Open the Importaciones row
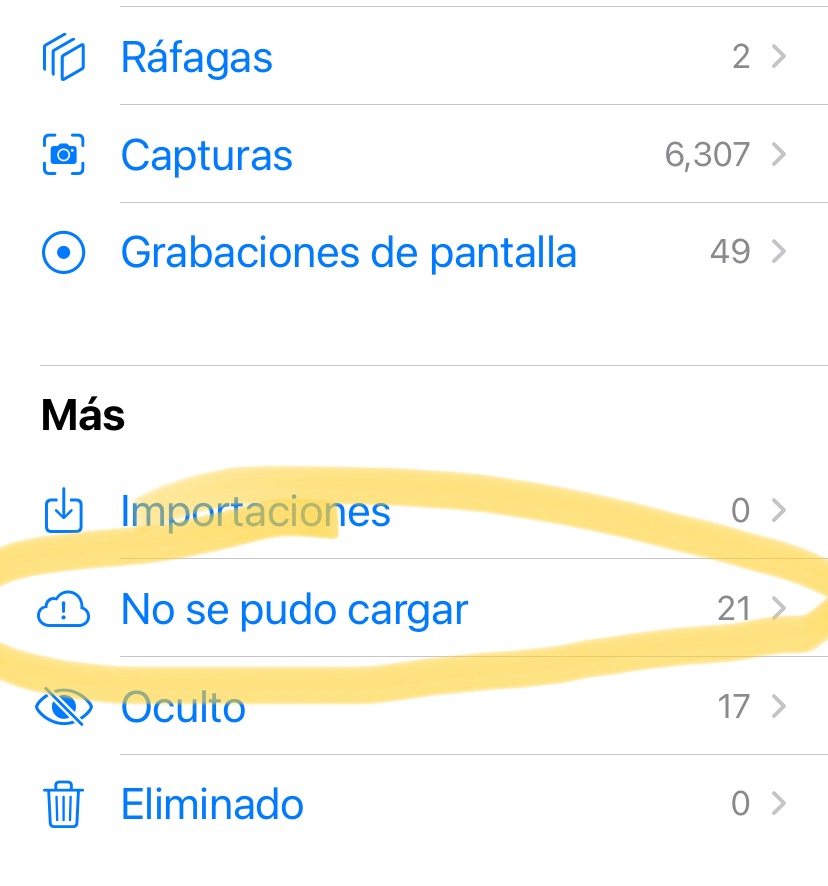The width and height of the screenshot is (828, 886). click(x=255, y=511)
